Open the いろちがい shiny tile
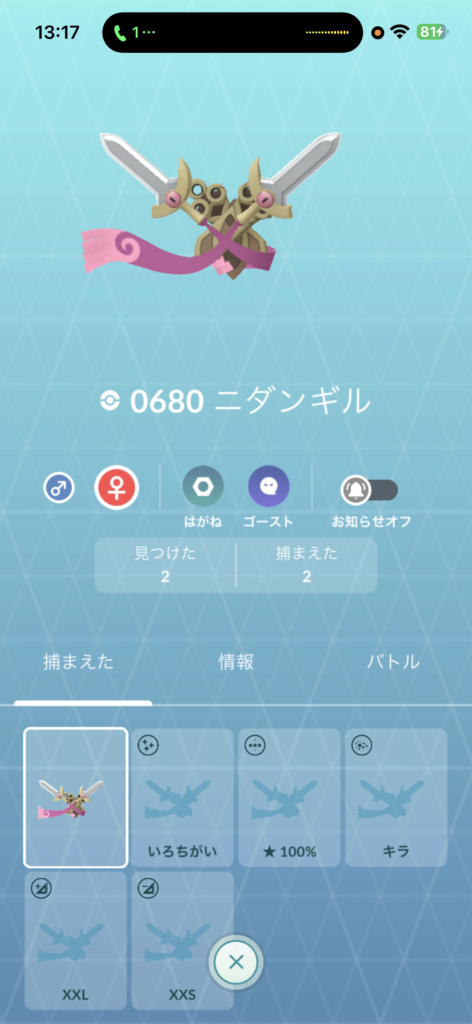Screen dimensions: 472x1024 pyautogui.click(x=182, y=797)
